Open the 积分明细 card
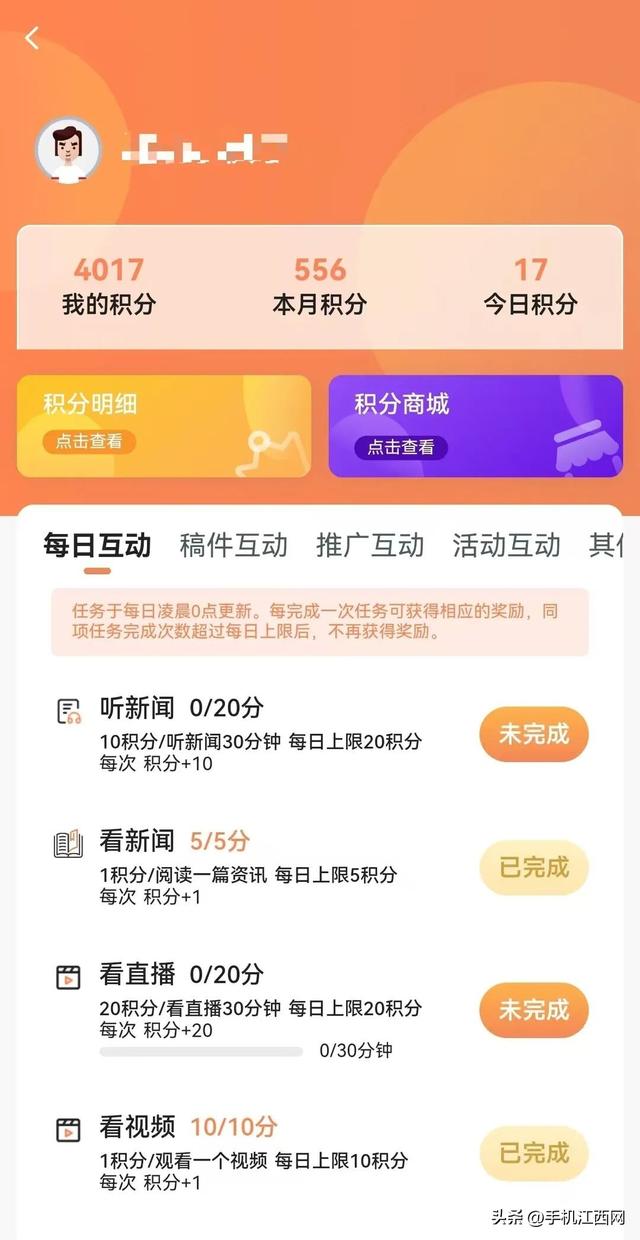The width and height of the screenshot is (640, 1240). (x=164, y=426)
